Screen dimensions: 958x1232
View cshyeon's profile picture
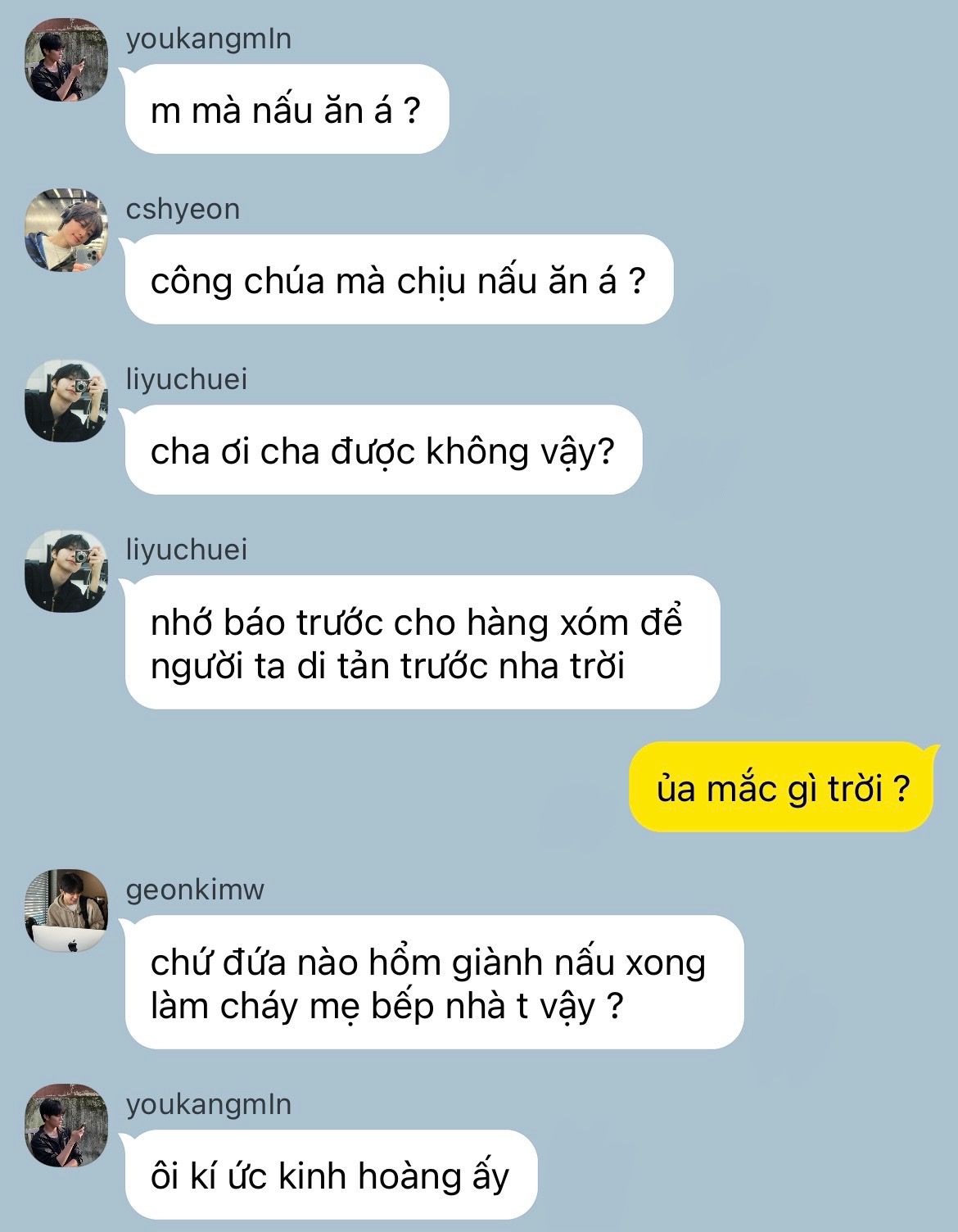pos(67,231)
